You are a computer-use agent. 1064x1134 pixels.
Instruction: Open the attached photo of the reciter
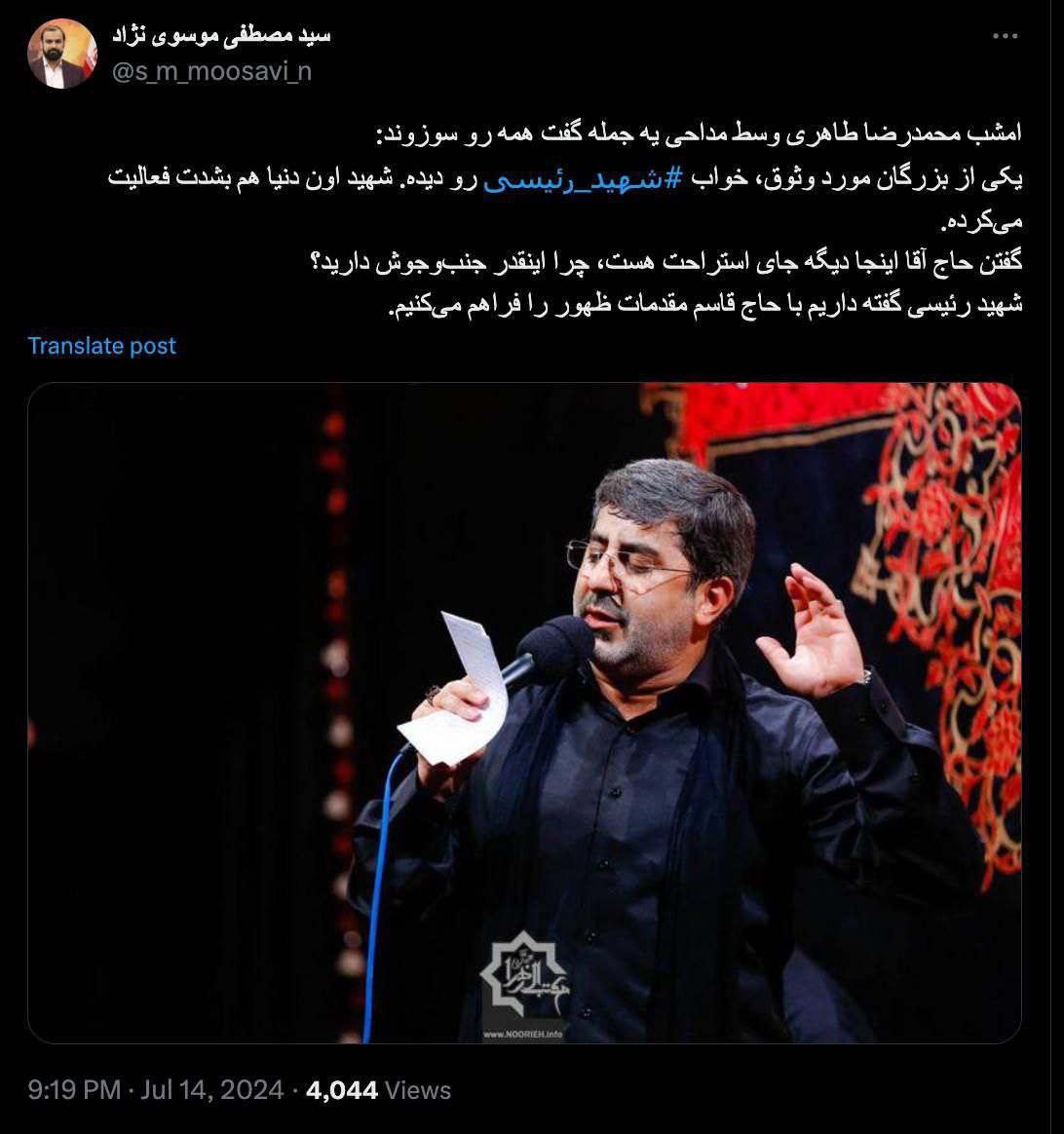(x=524, y=712)
